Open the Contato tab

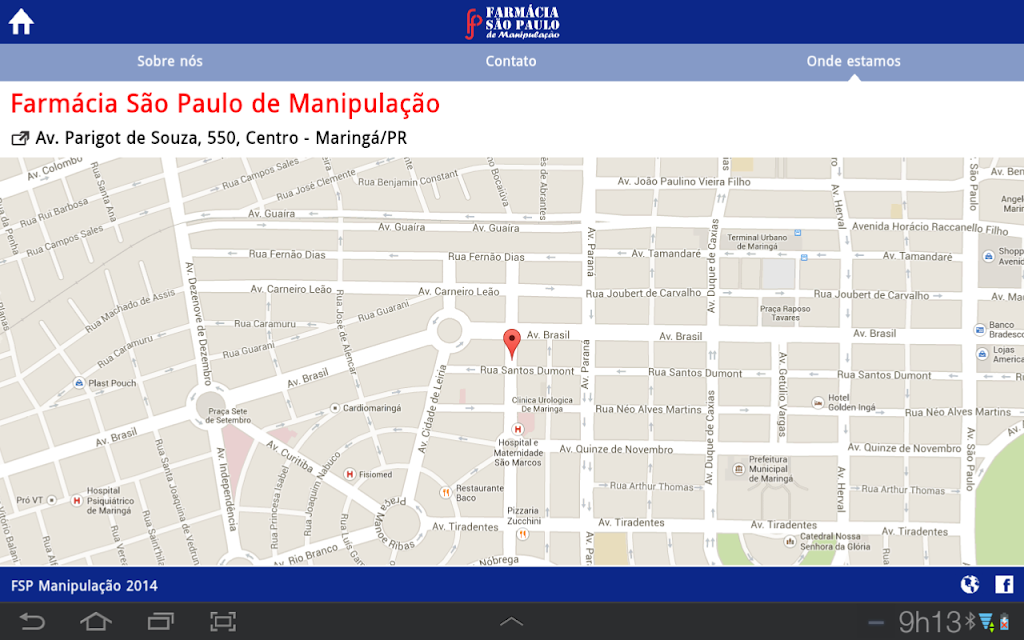point(511,61)
